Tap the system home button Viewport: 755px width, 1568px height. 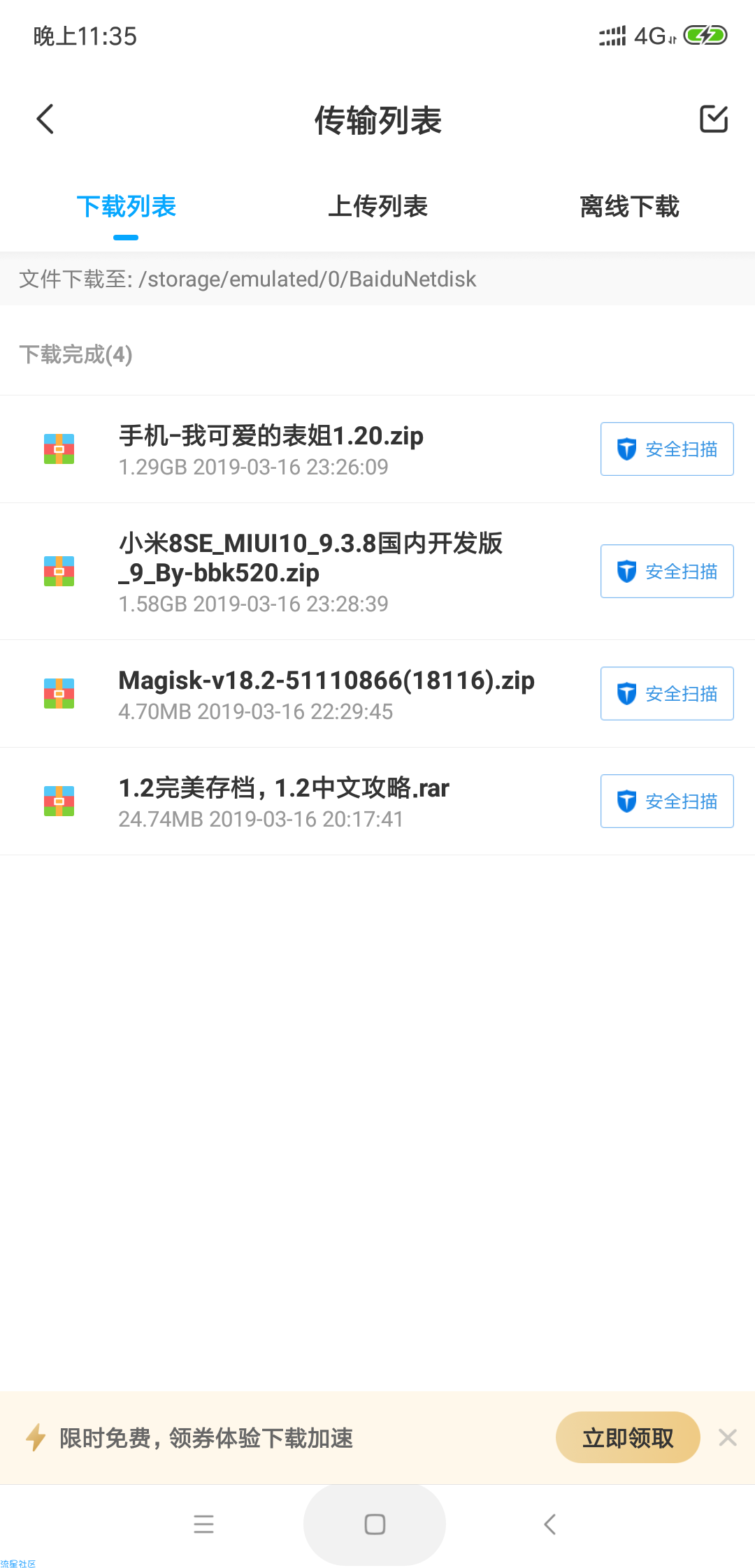coord(375,1524)
